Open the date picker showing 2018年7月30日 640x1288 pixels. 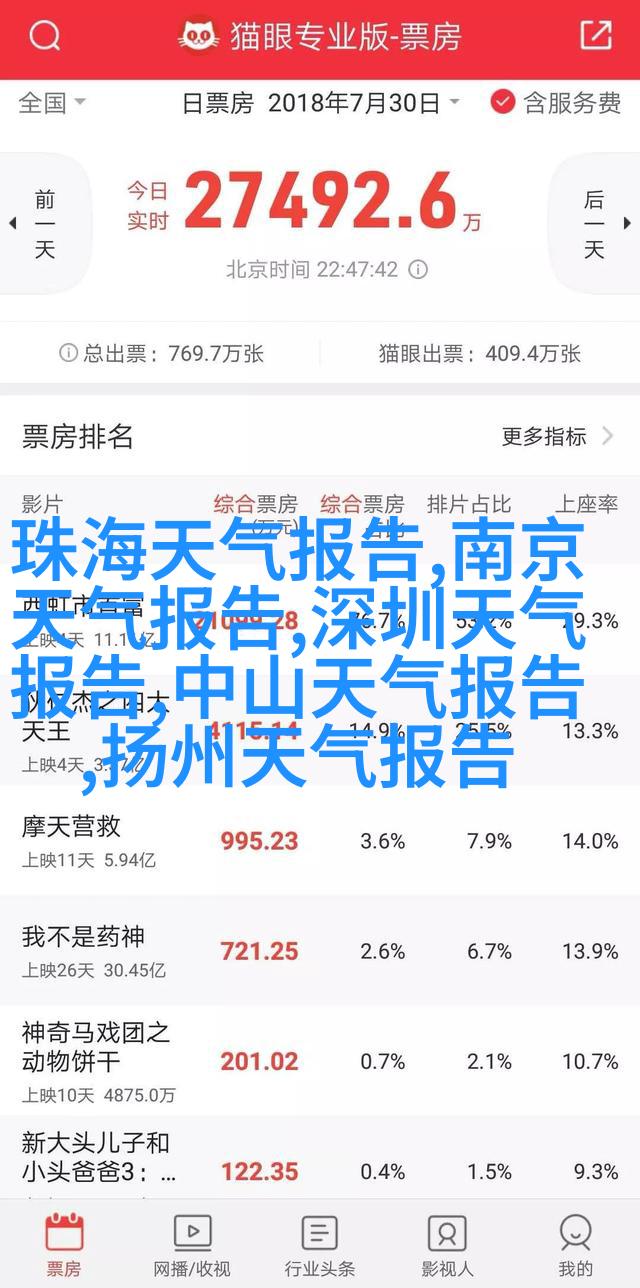(x=321, y=102)
